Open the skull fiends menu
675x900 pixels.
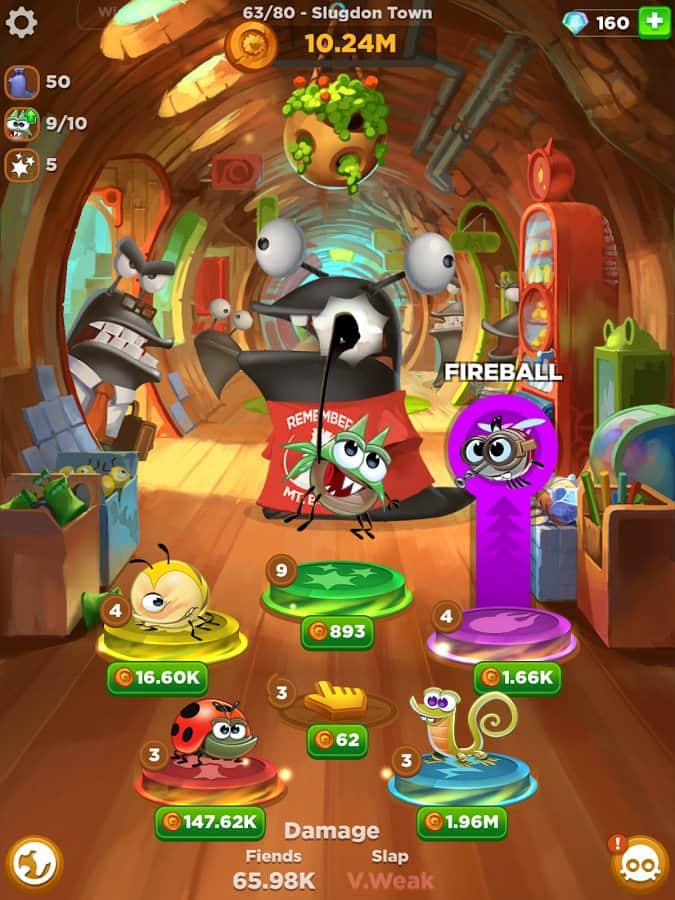(640, 863)
